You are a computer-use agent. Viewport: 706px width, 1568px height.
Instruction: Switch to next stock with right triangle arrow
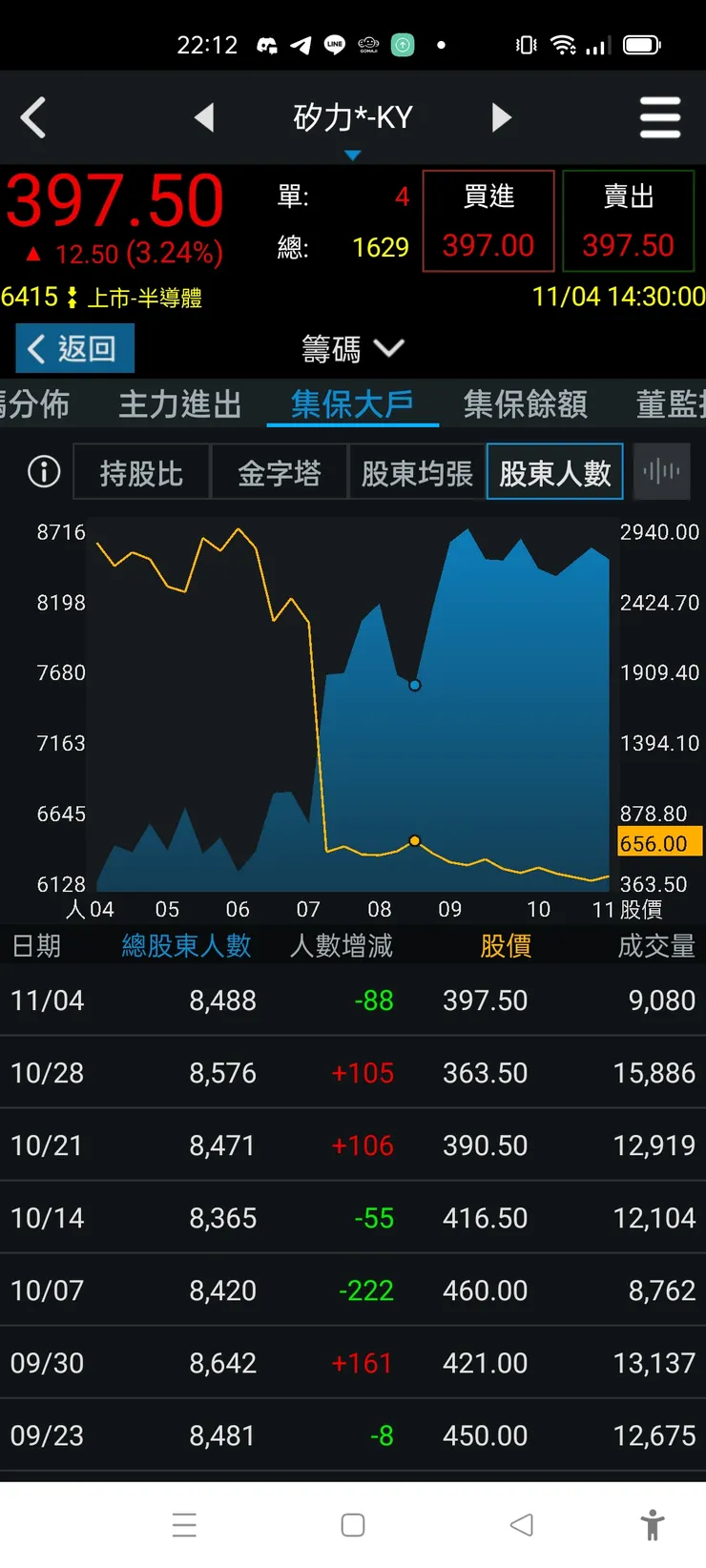[x=501, y=116]
